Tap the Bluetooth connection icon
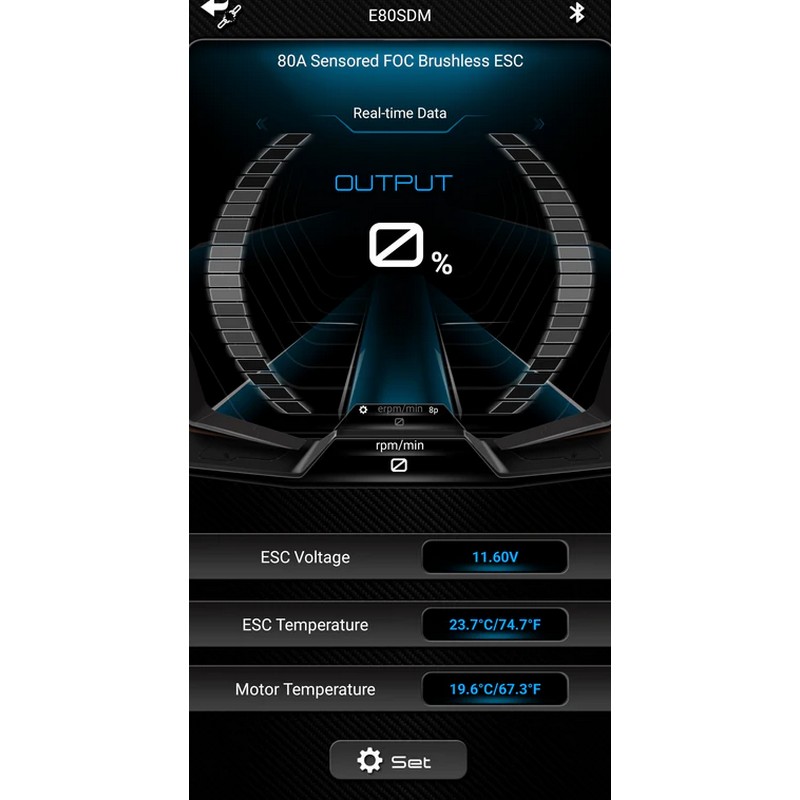The width and height of the screenshot is (800, 800). [x=576, y=13]
